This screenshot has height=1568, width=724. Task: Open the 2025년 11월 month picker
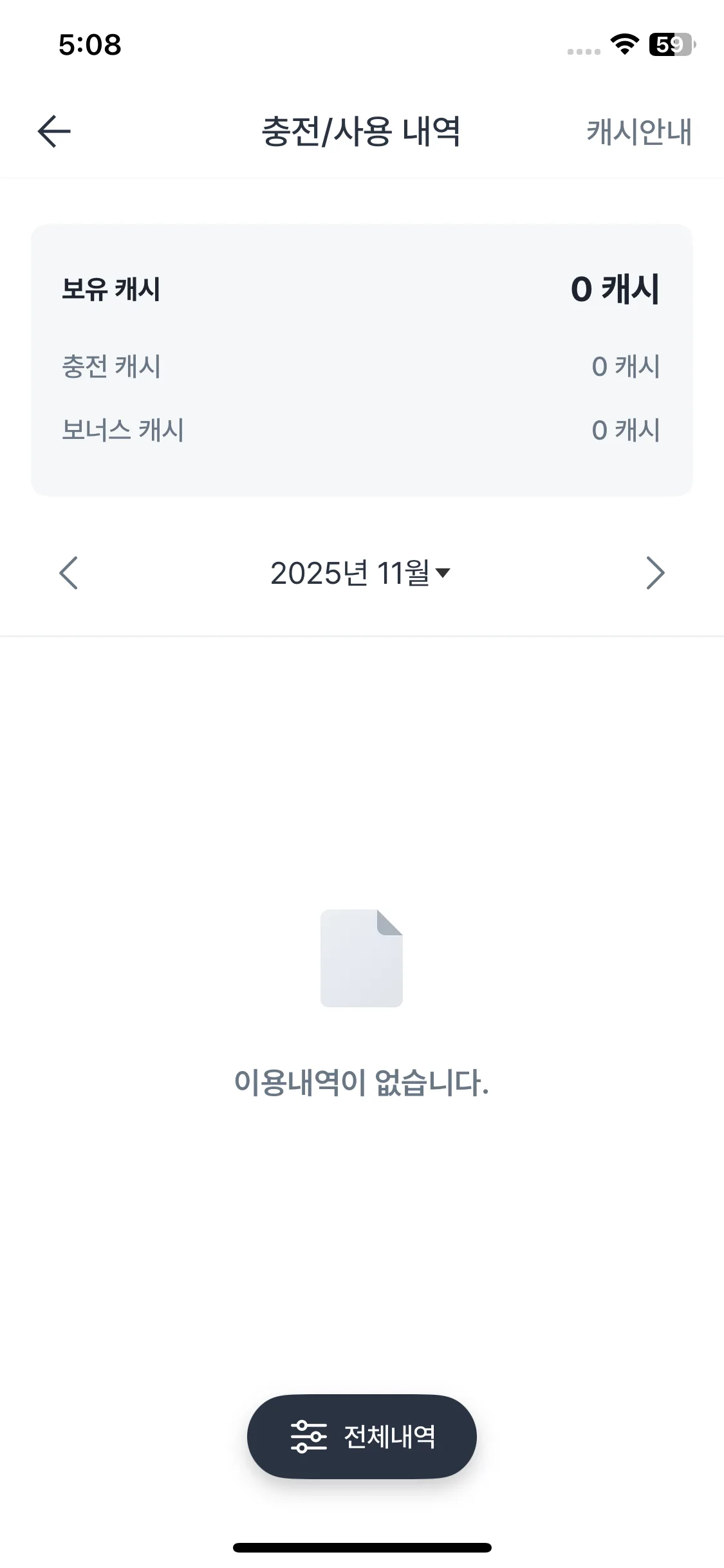click(x=360, y=573)
